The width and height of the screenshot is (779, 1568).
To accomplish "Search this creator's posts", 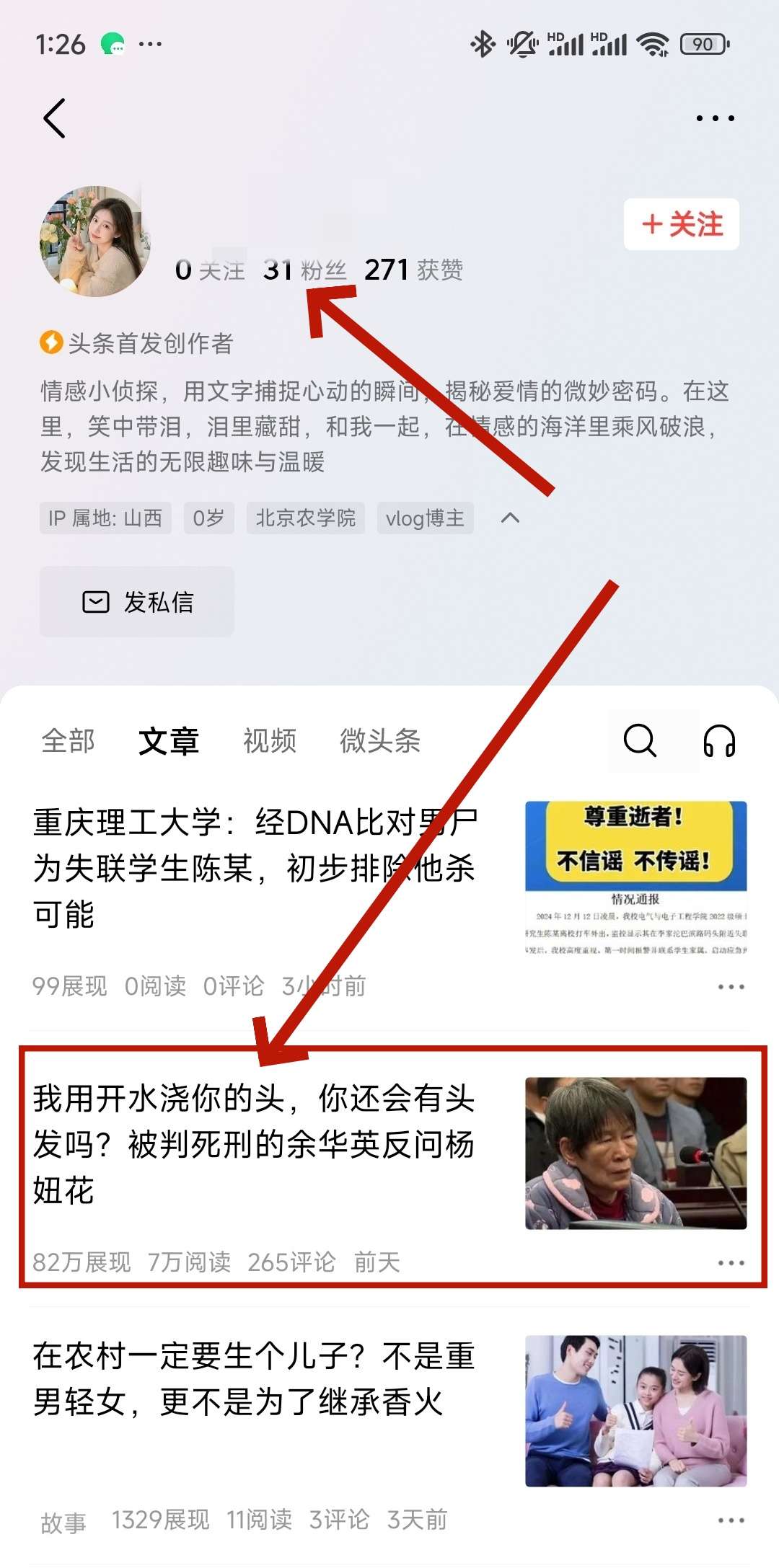I will tap(640, 740).
